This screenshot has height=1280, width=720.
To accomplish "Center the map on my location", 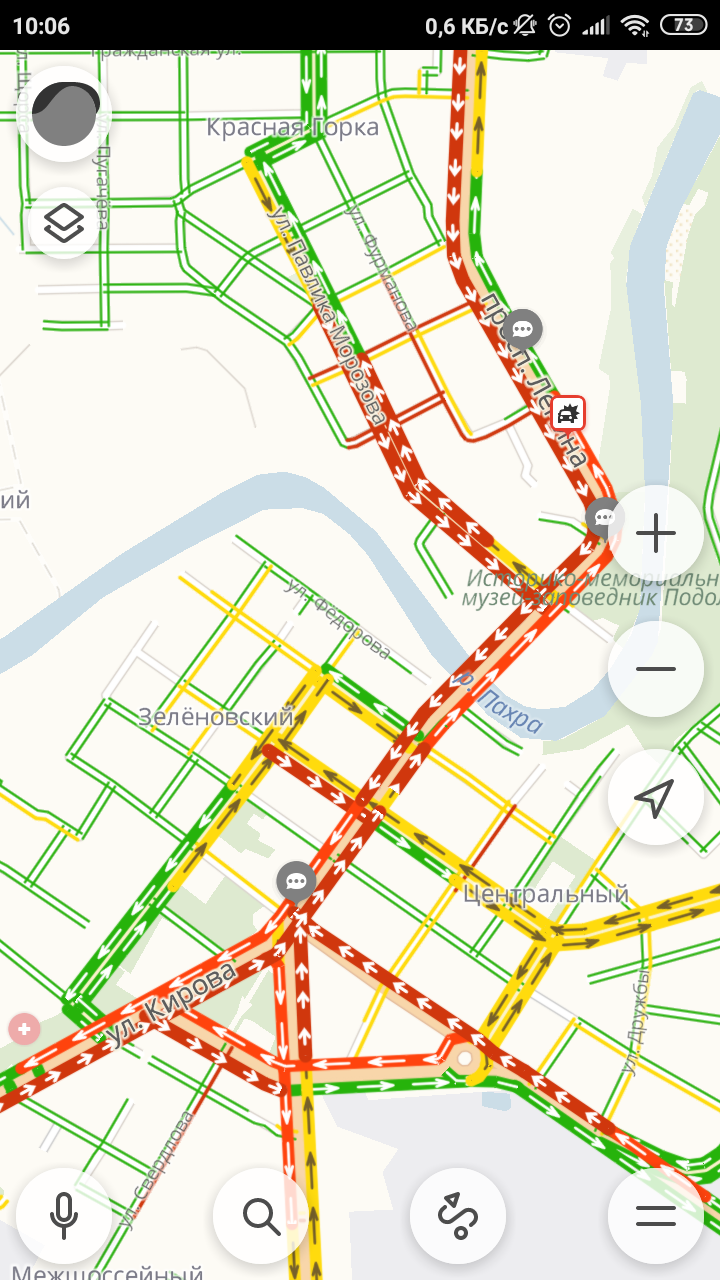I will (655, 798).
